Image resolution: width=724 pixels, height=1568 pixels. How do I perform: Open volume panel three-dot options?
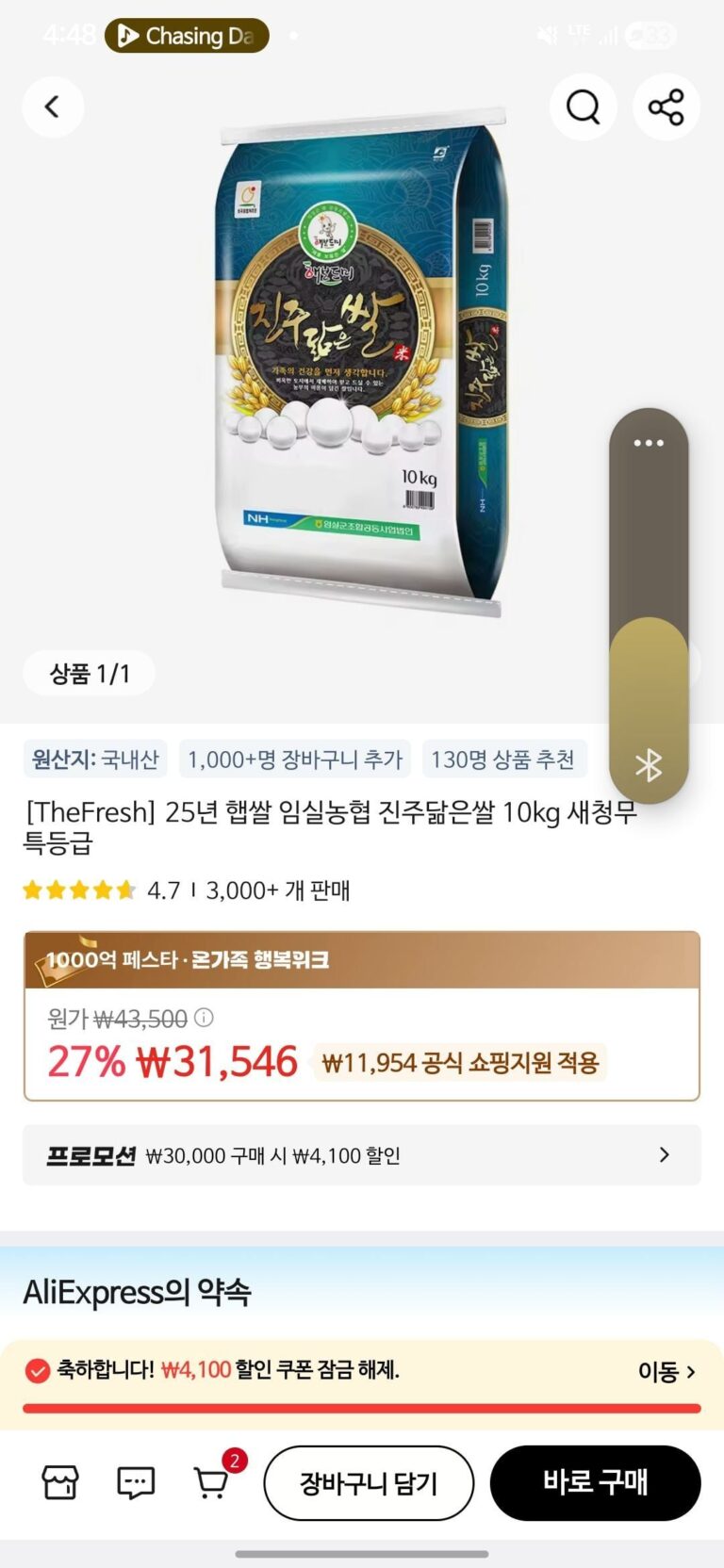[649, 443]
